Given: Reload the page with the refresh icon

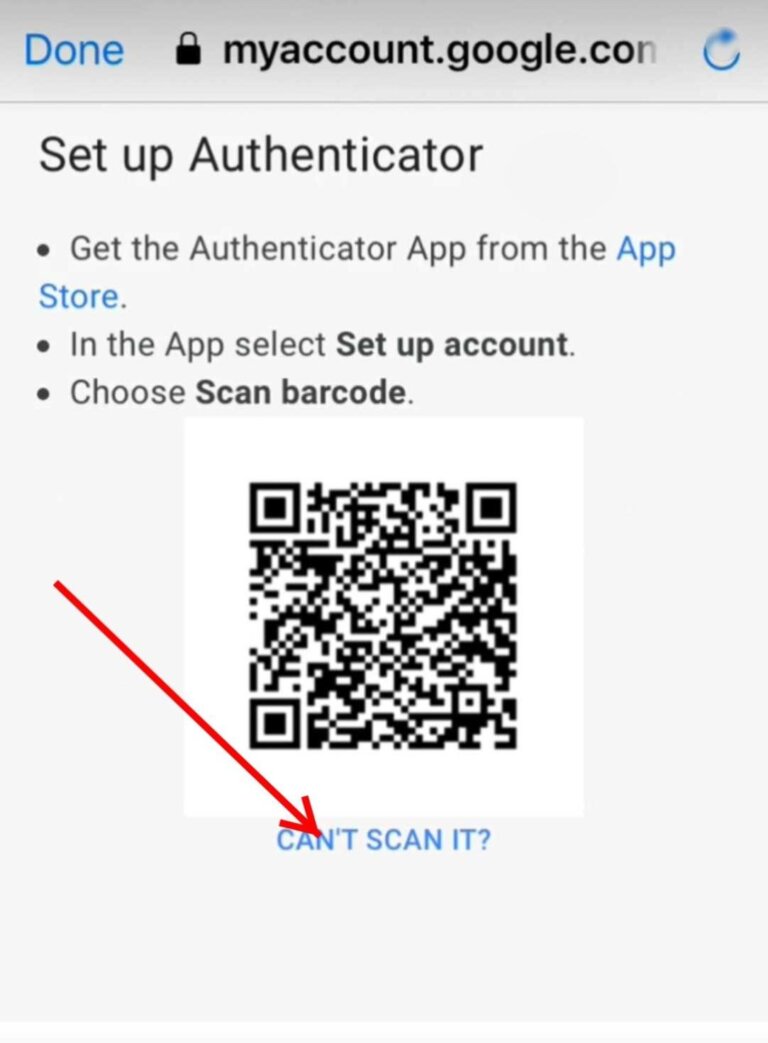Looking at the screenshot, I should pyautogui.click(x=720, y=50).
